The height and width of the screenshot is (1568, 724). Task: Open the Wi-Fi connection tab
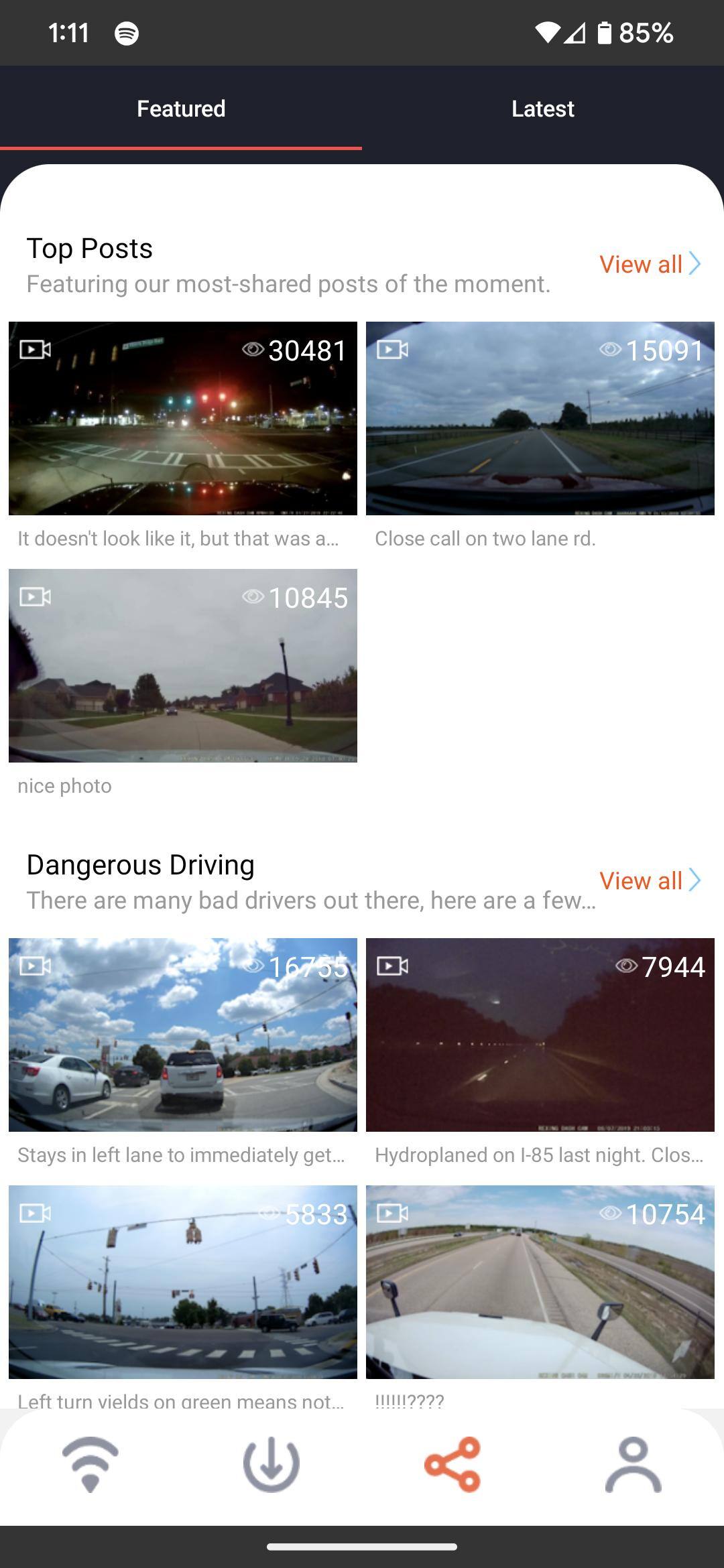pos(90,1464)
